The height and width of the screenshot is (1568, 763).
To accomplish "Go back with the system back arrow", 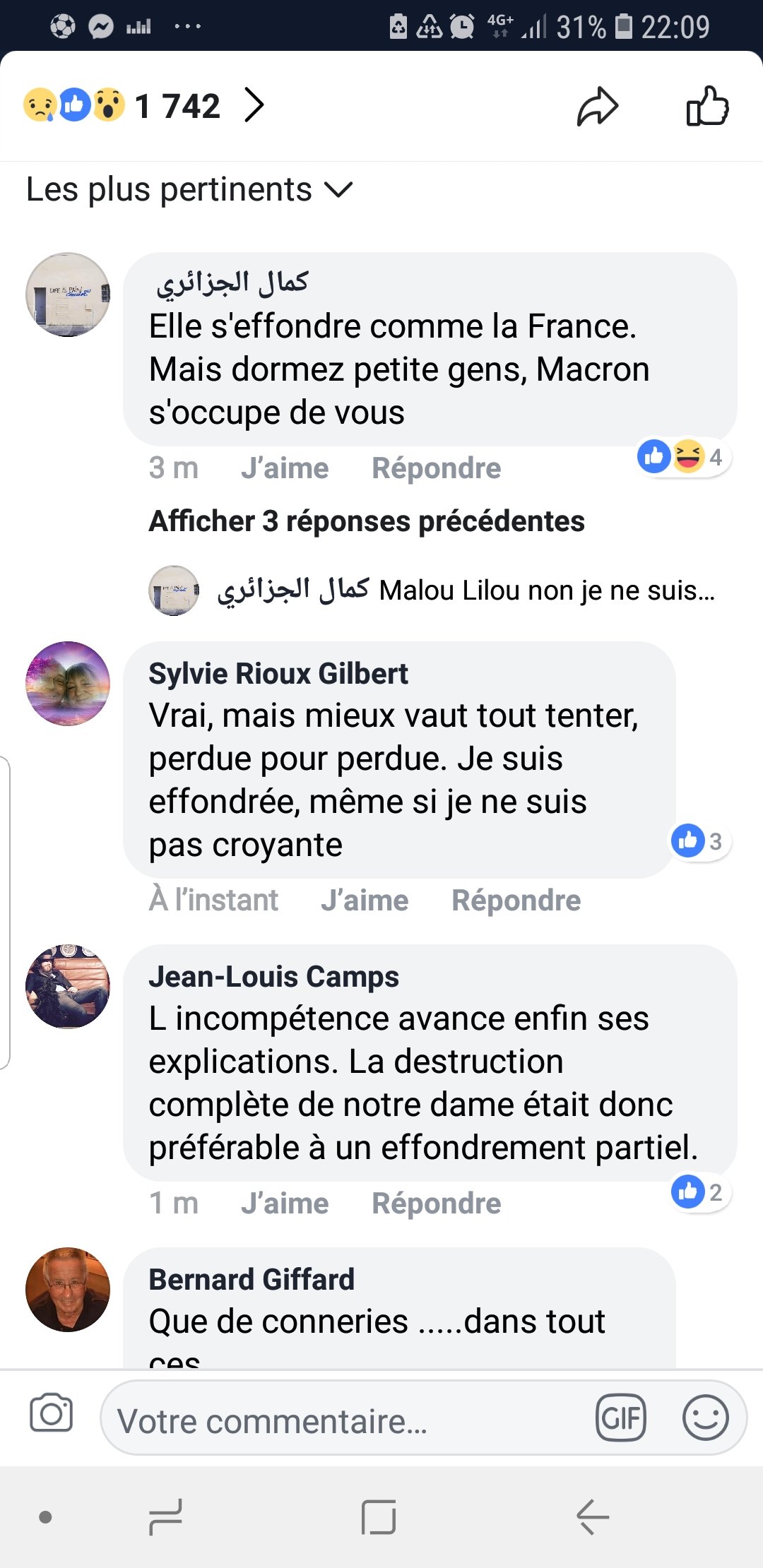I will 592,1516.
